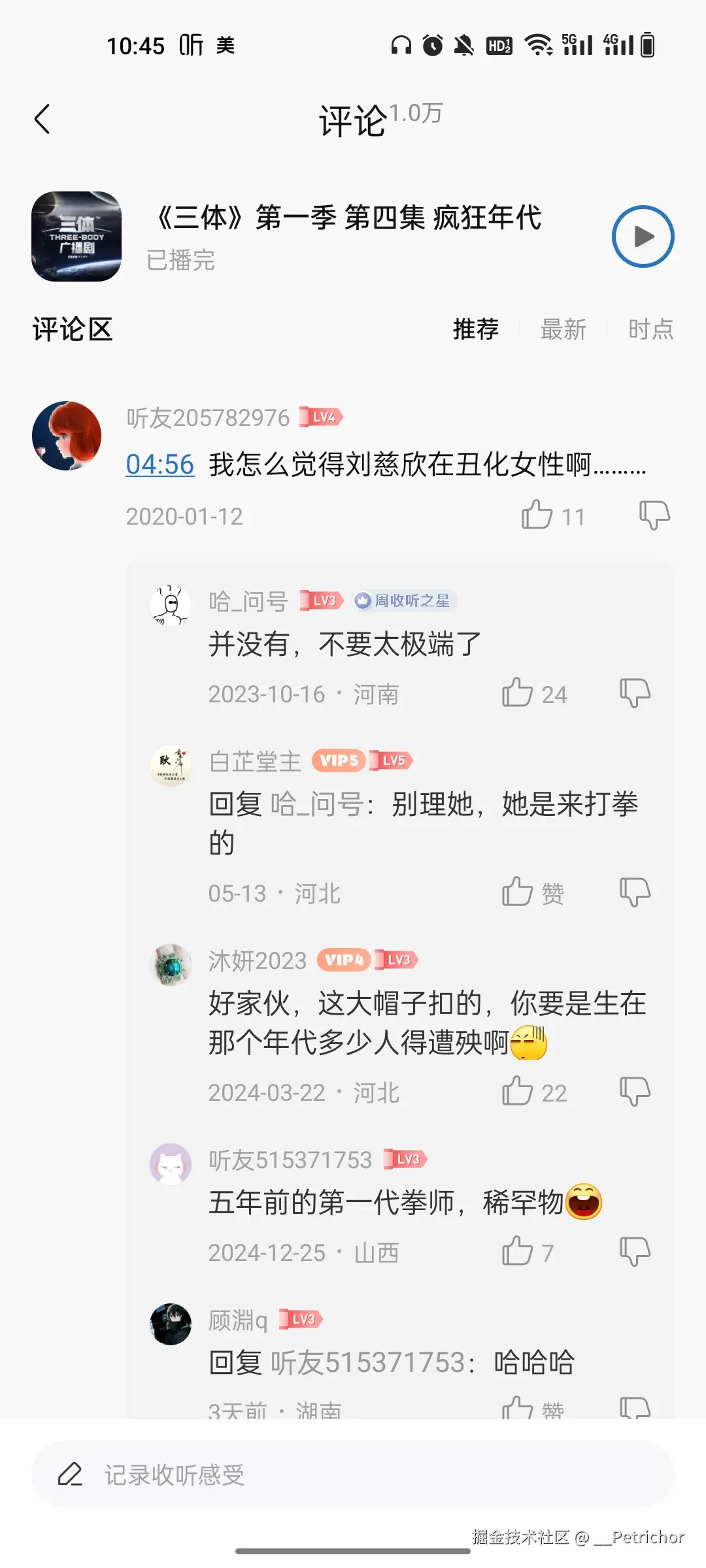This screenshot has width=706, height=1568.
Task: Open the 推荐 comments view
Action: pyautogui.click(x=477, y=330)
